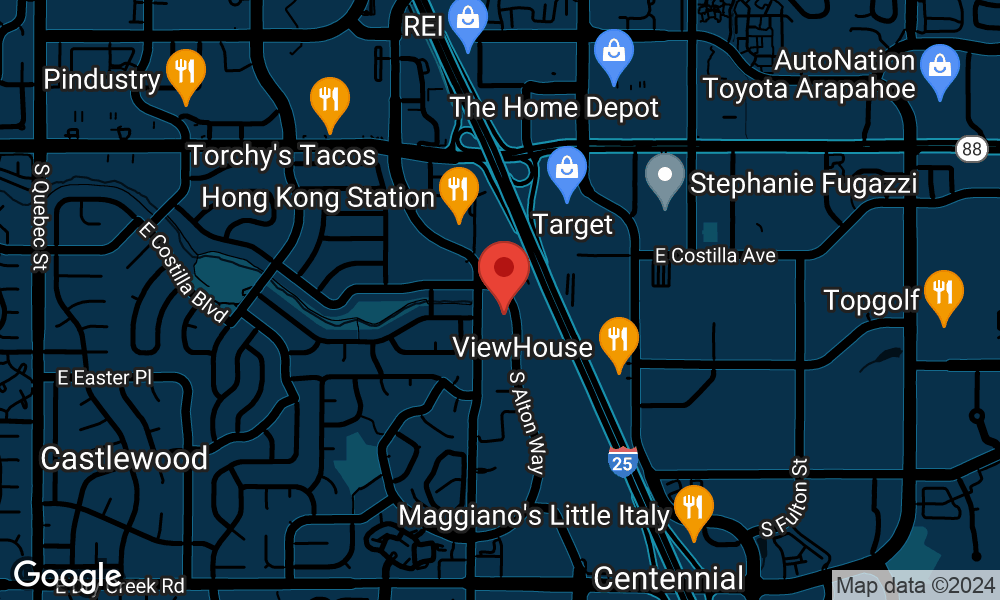This screenshot has width=1000, height=600.
Task: Open the Maggiano's Little Italy pin
Action: 692,507
